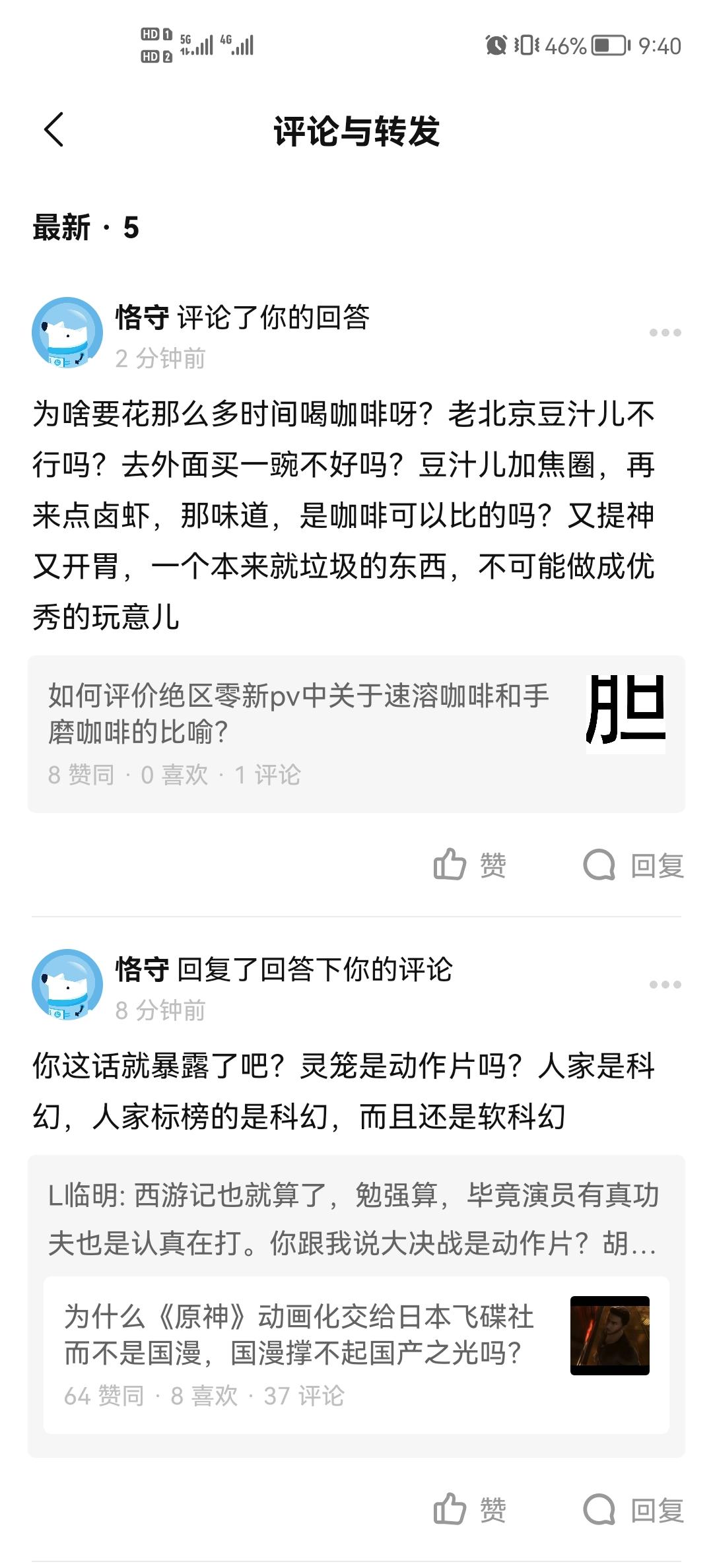Screen dimensions: 713x1568
Task: Go back from 评论与转发 page
Action: 54,129
